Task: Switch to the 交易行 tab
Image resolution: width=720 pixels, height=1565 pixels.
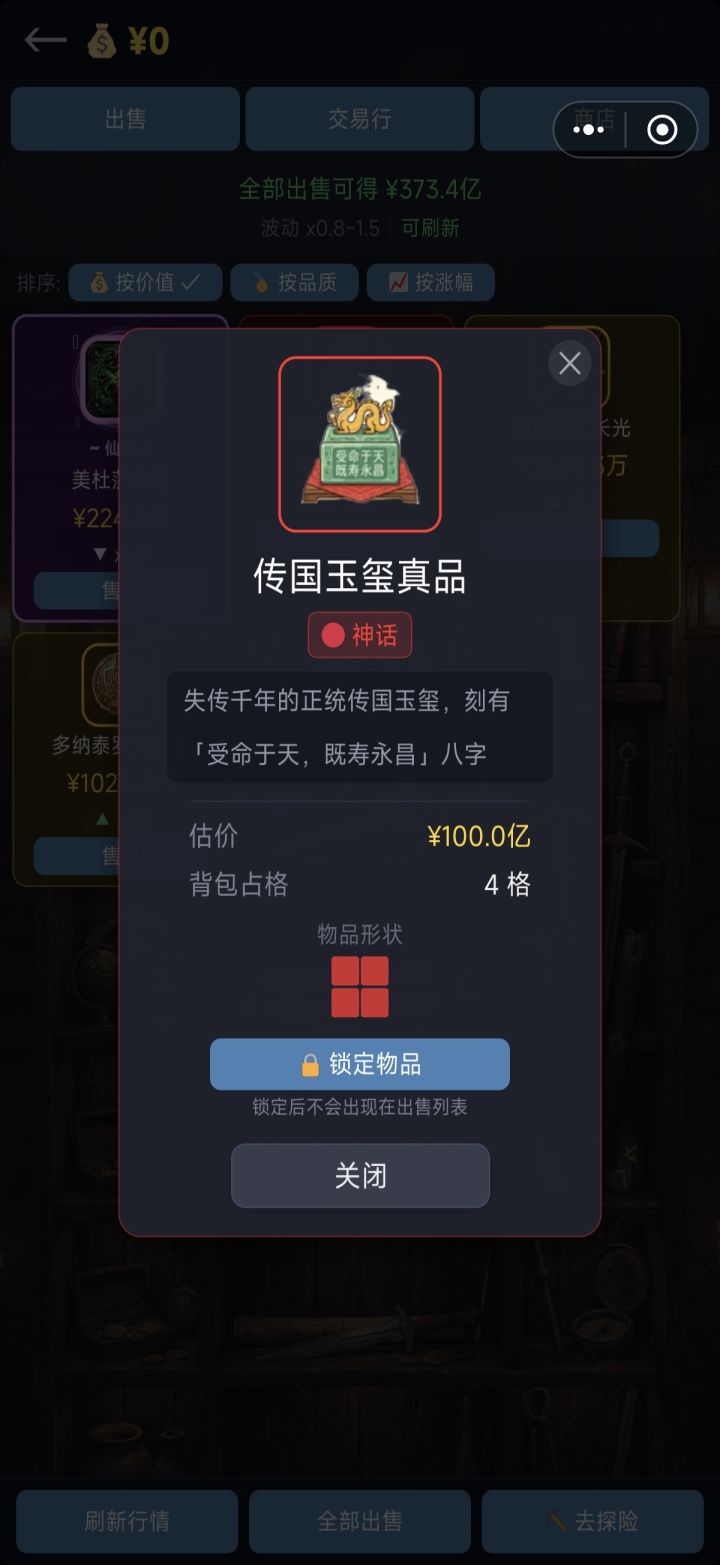Action: (x=359, y=118)
